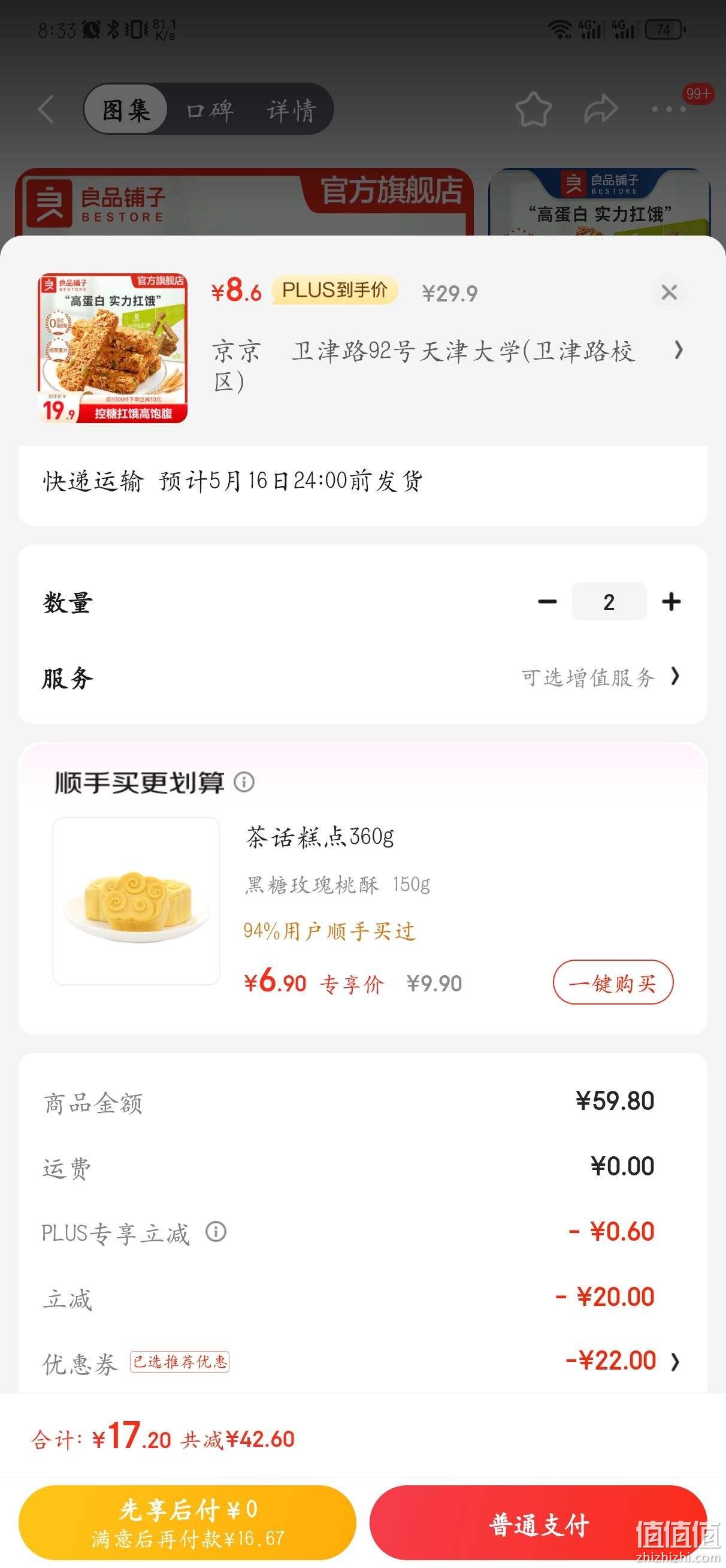
Task: Increase quantity with plus button
Action: [671, 601]
